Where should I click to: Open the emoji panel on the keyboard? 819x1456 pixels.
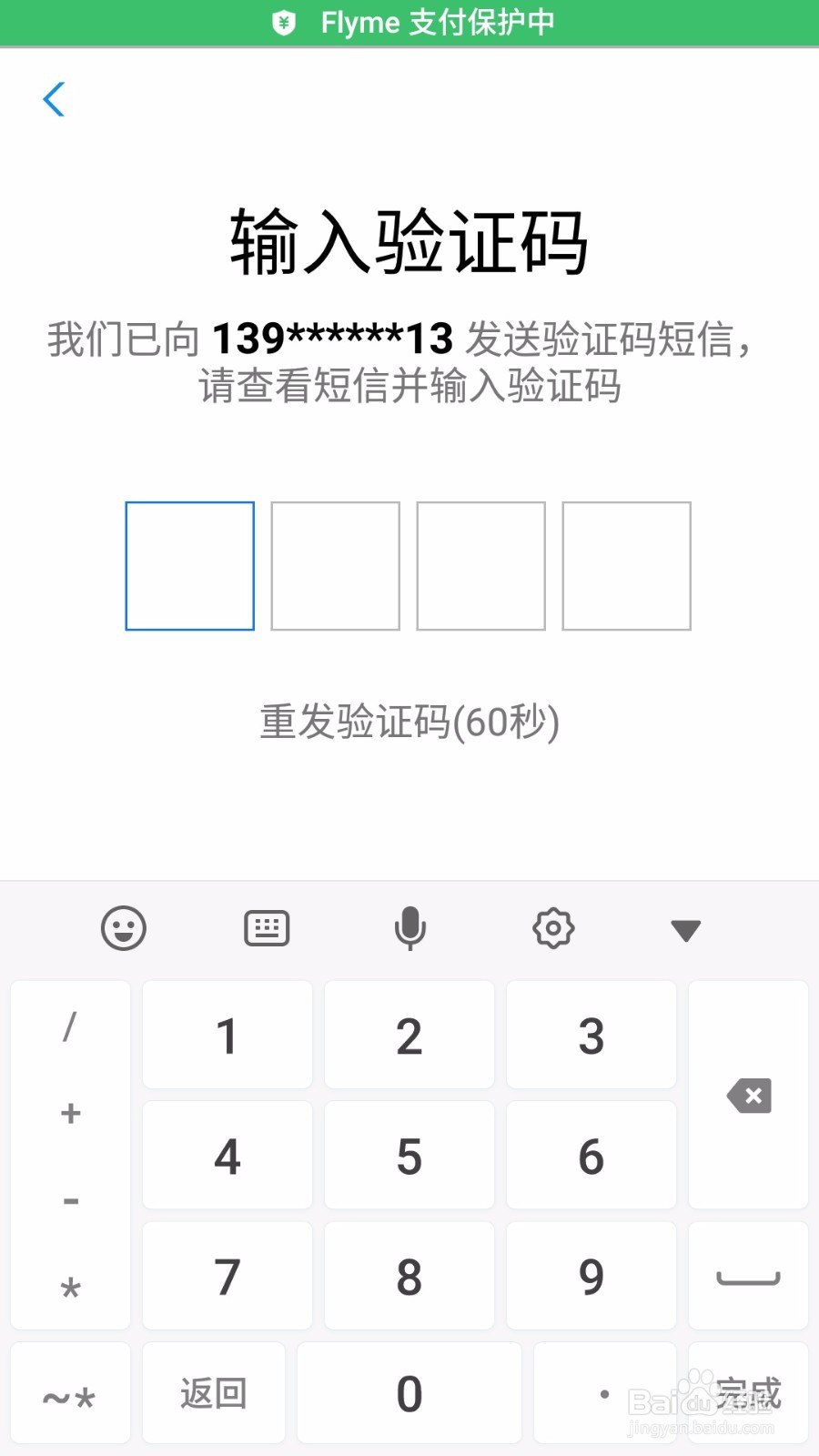pyautogui.click(x=124, y=928)
